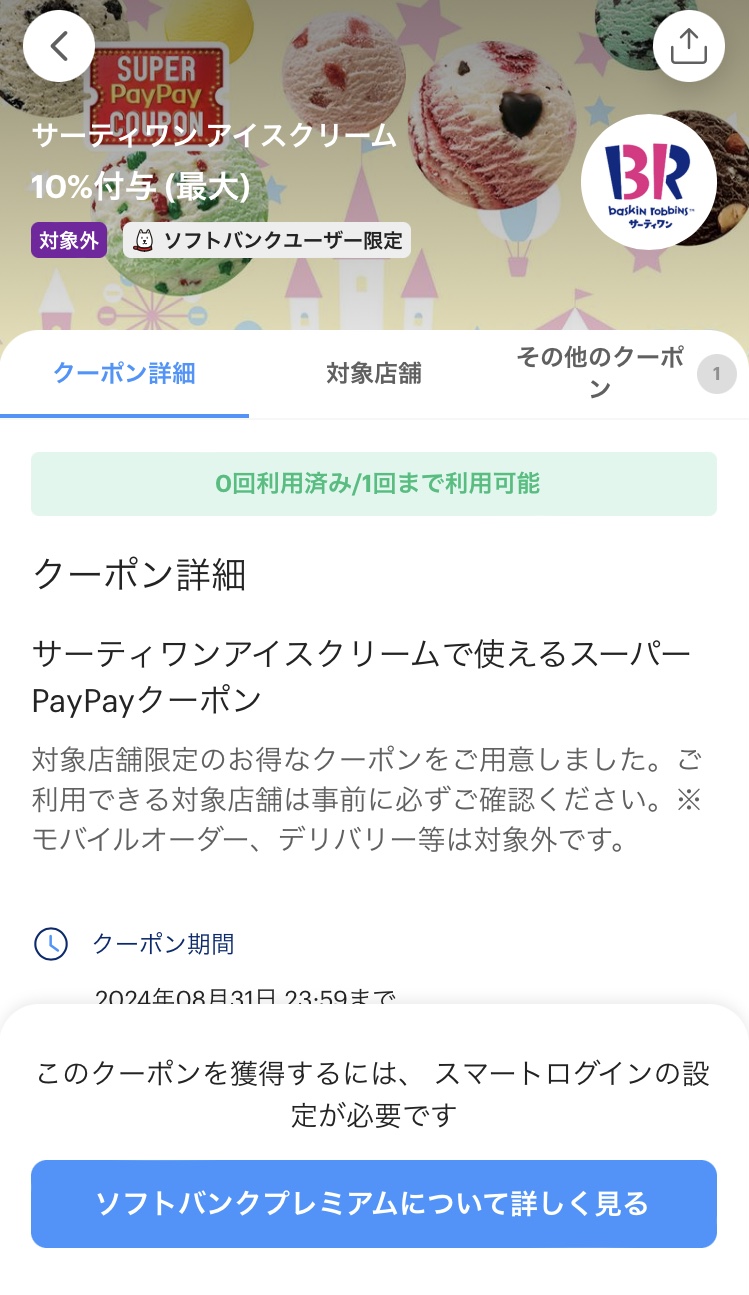Switch to the クーポン詳細 tab
Screen dimensions: 749x1295
[x=124, y=374]
